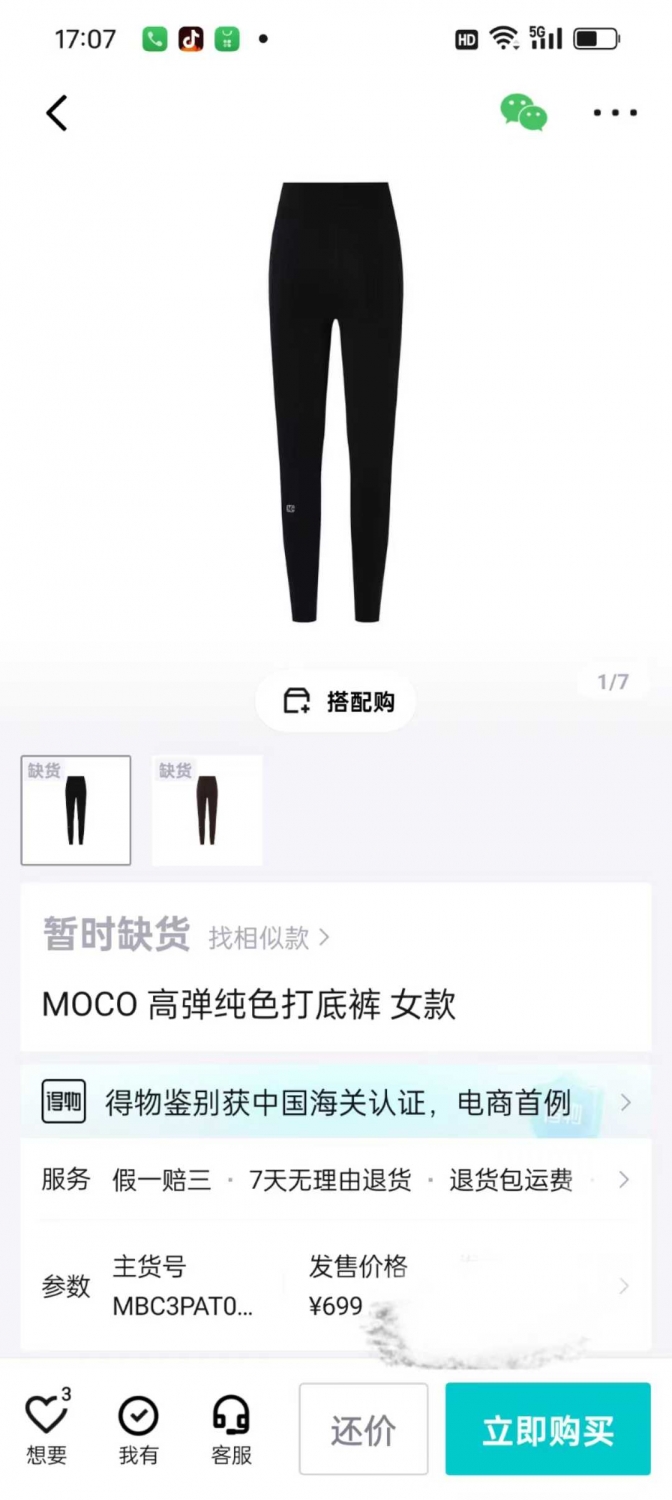Viewport: 672px width, 1500px height.
Task: Select the brown leggings color thumbnail
Action: [x=207, y=810]
